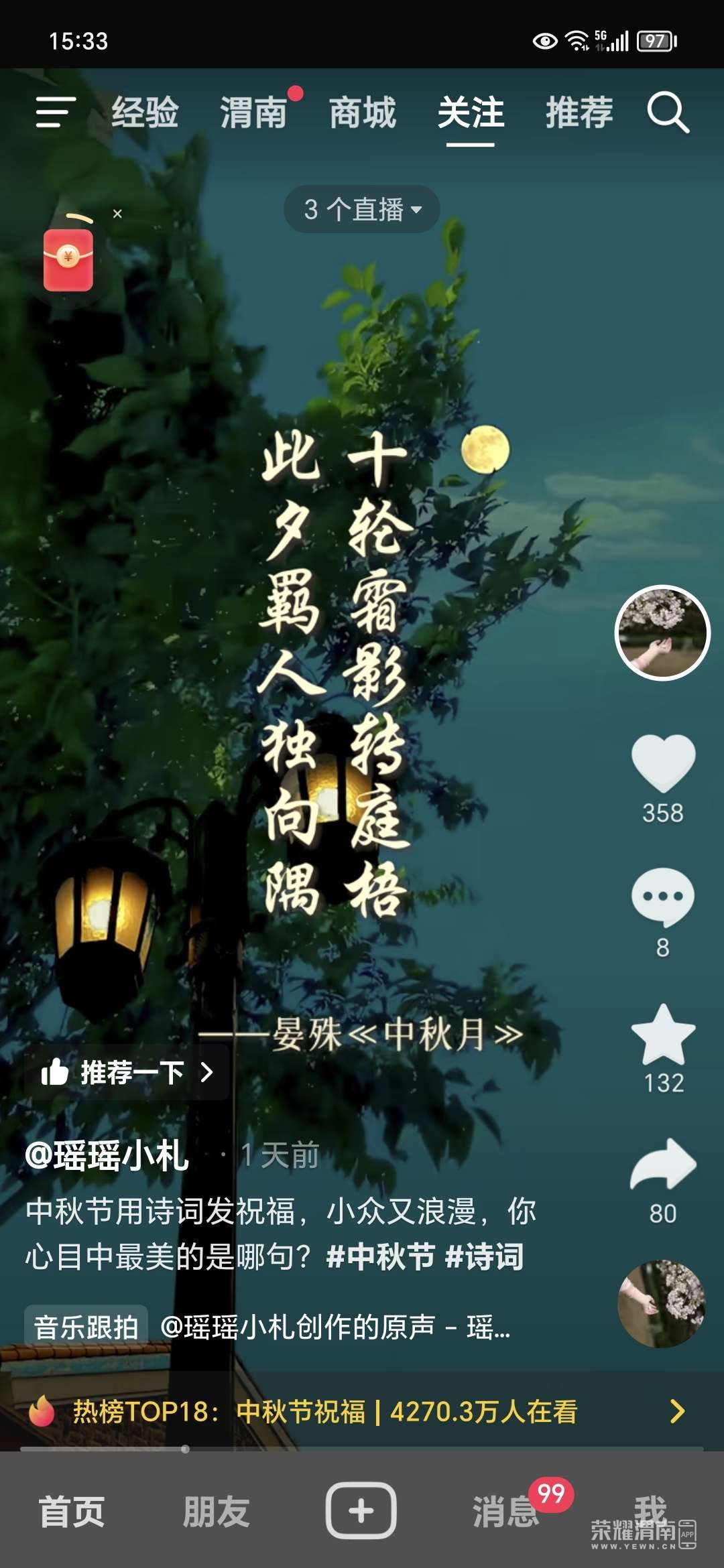
Task: Create a new post with plus button
Action: coord(361,1511)
